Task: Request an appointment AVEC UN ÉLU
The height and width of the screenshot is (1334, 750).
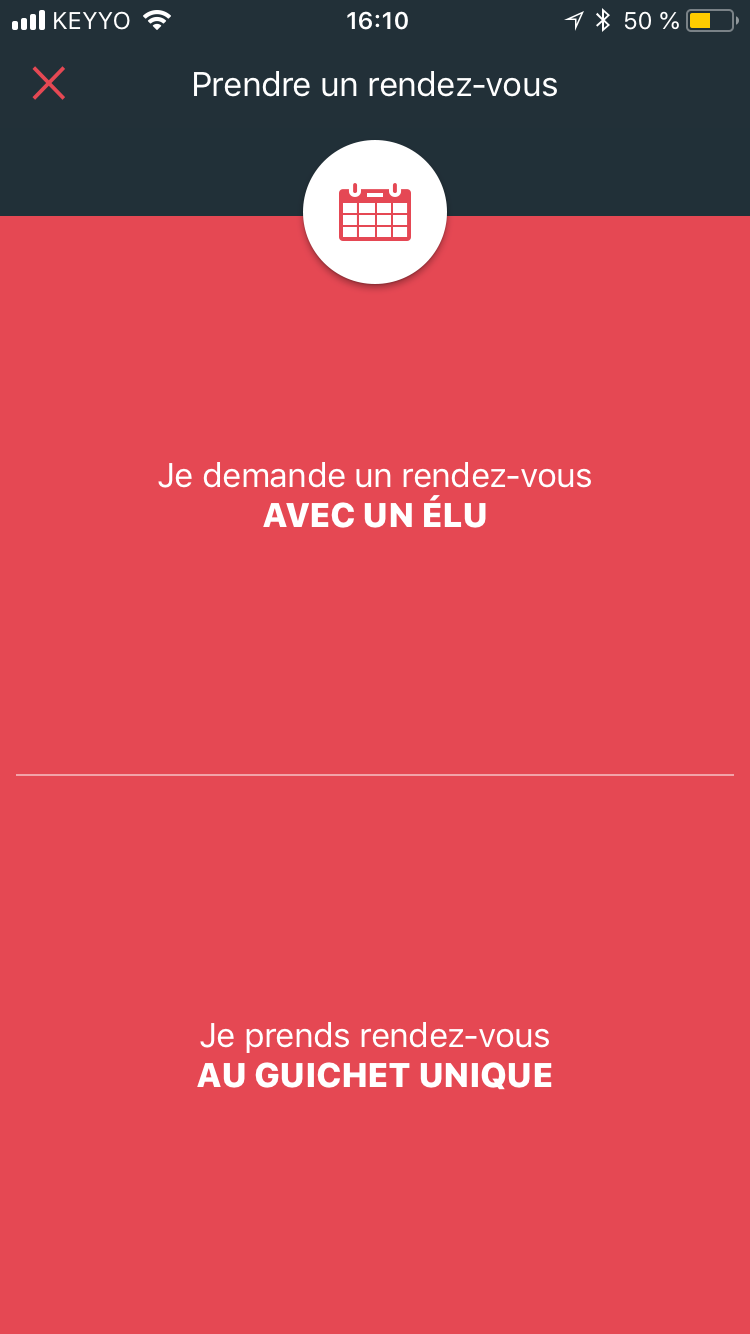Action: coord(375,495)
